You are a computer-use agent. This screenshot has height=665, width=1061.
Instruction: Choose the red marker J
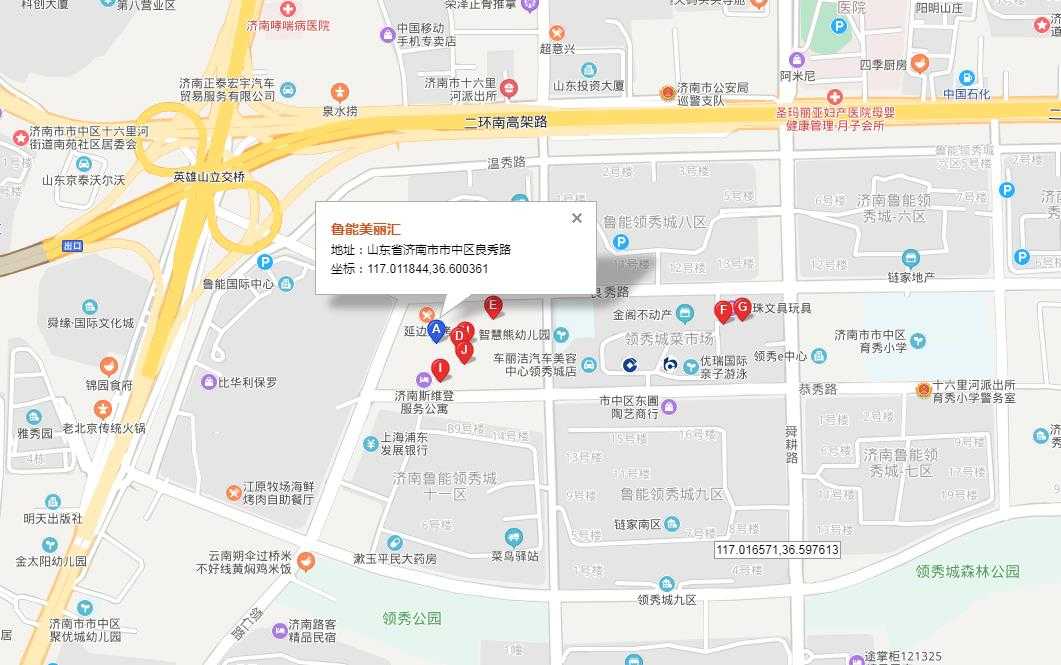463,349
